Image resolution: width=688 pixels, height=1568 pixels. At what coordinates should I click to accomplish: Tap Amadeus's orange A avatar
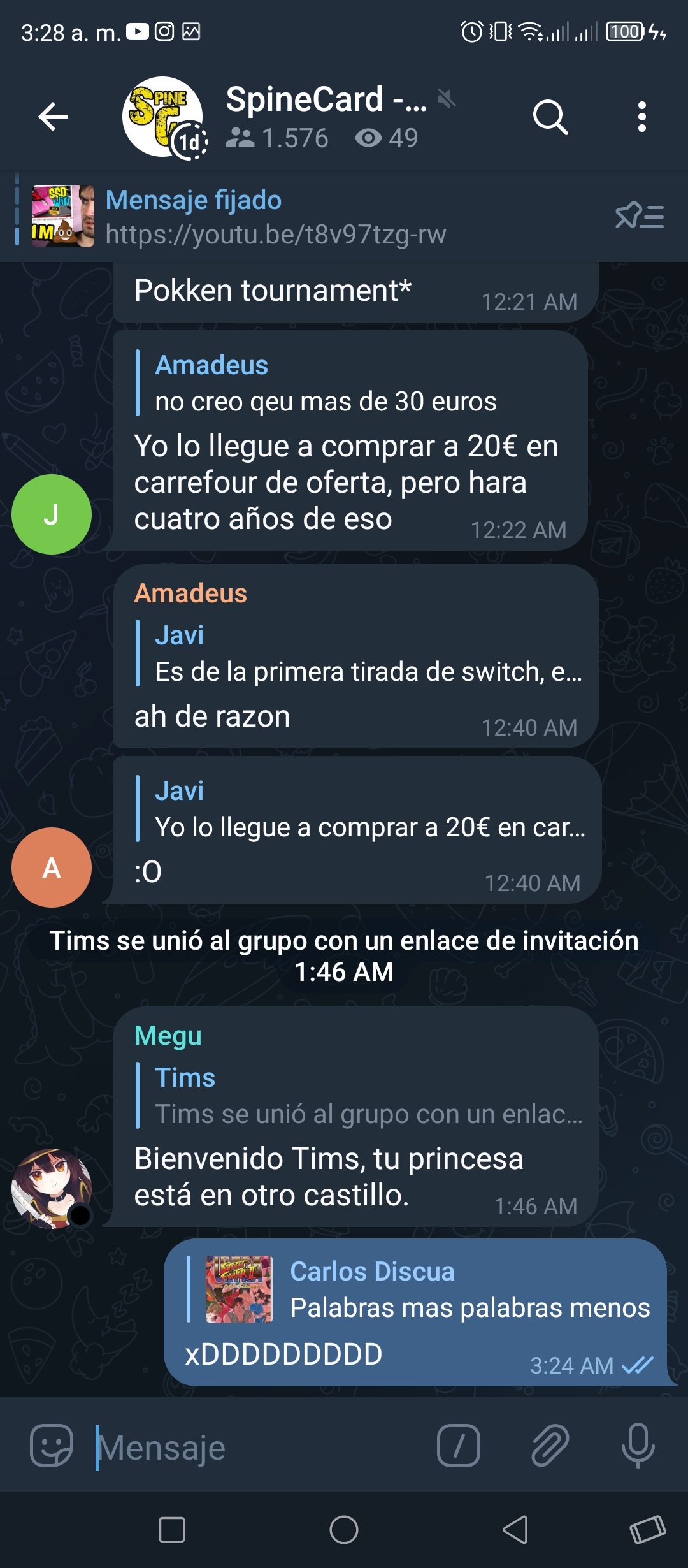point(52,867)
